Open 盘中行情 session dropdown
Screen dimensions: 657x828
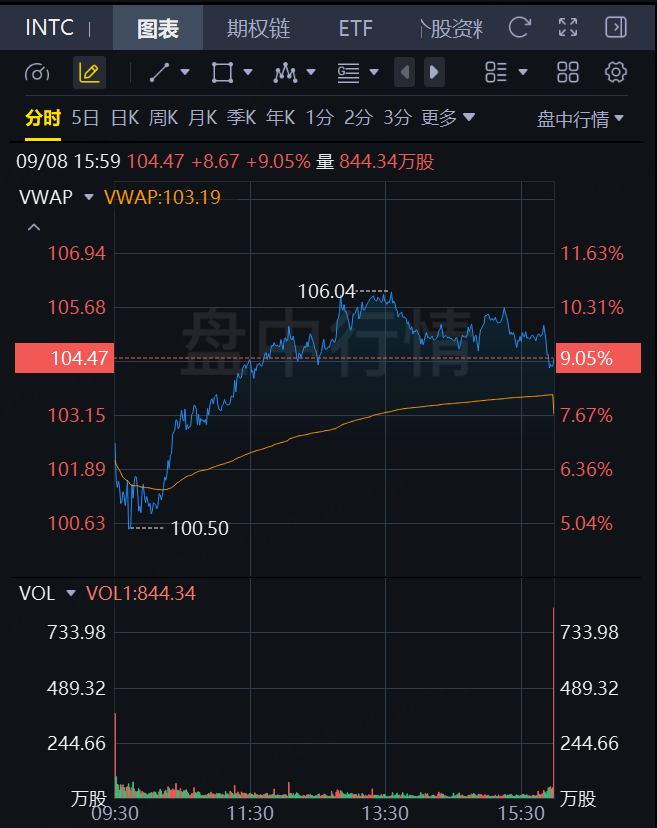[580, 119]
